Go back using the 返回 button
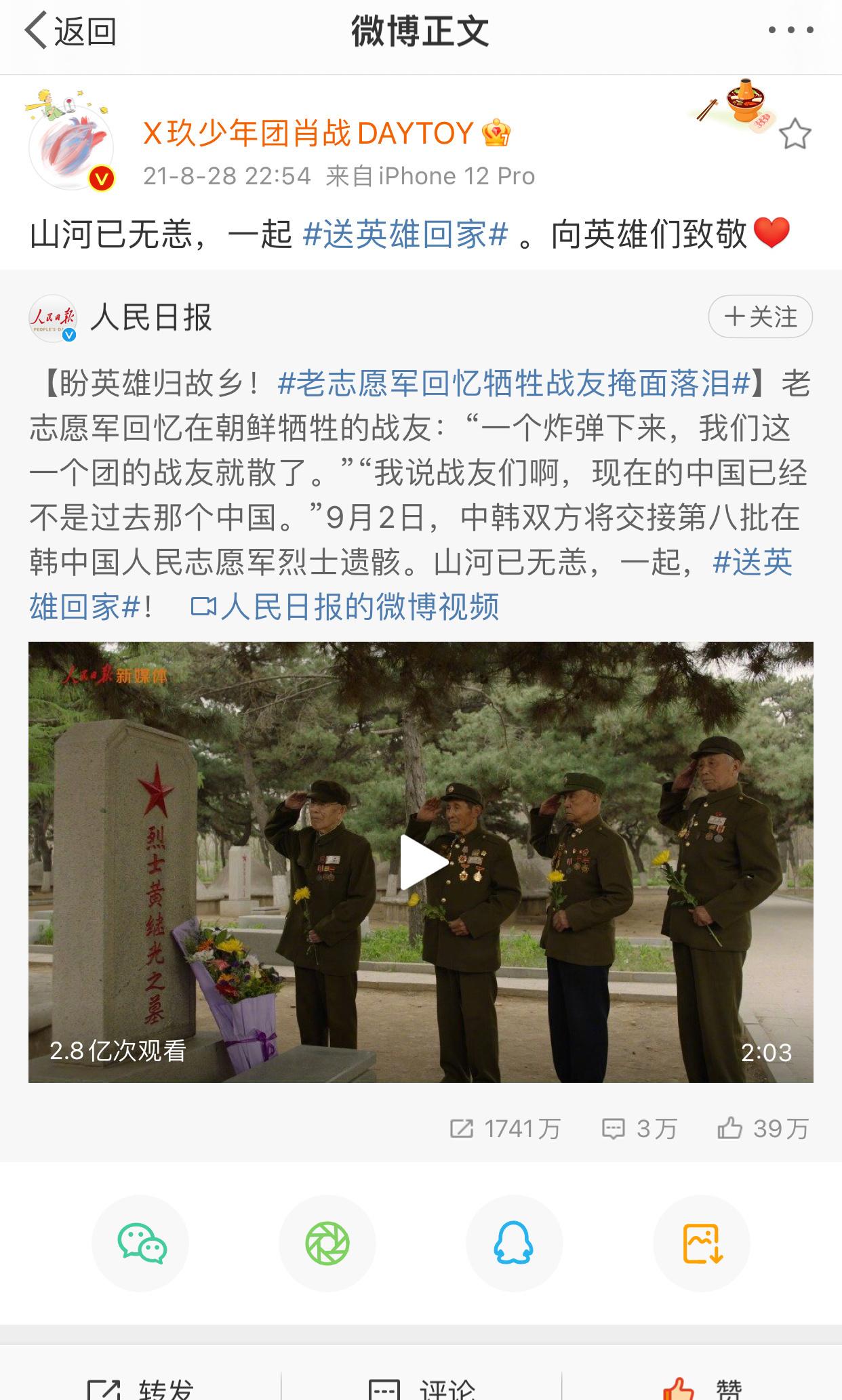This screenshot has width=842, height=1400. click(x=71, y=32)
